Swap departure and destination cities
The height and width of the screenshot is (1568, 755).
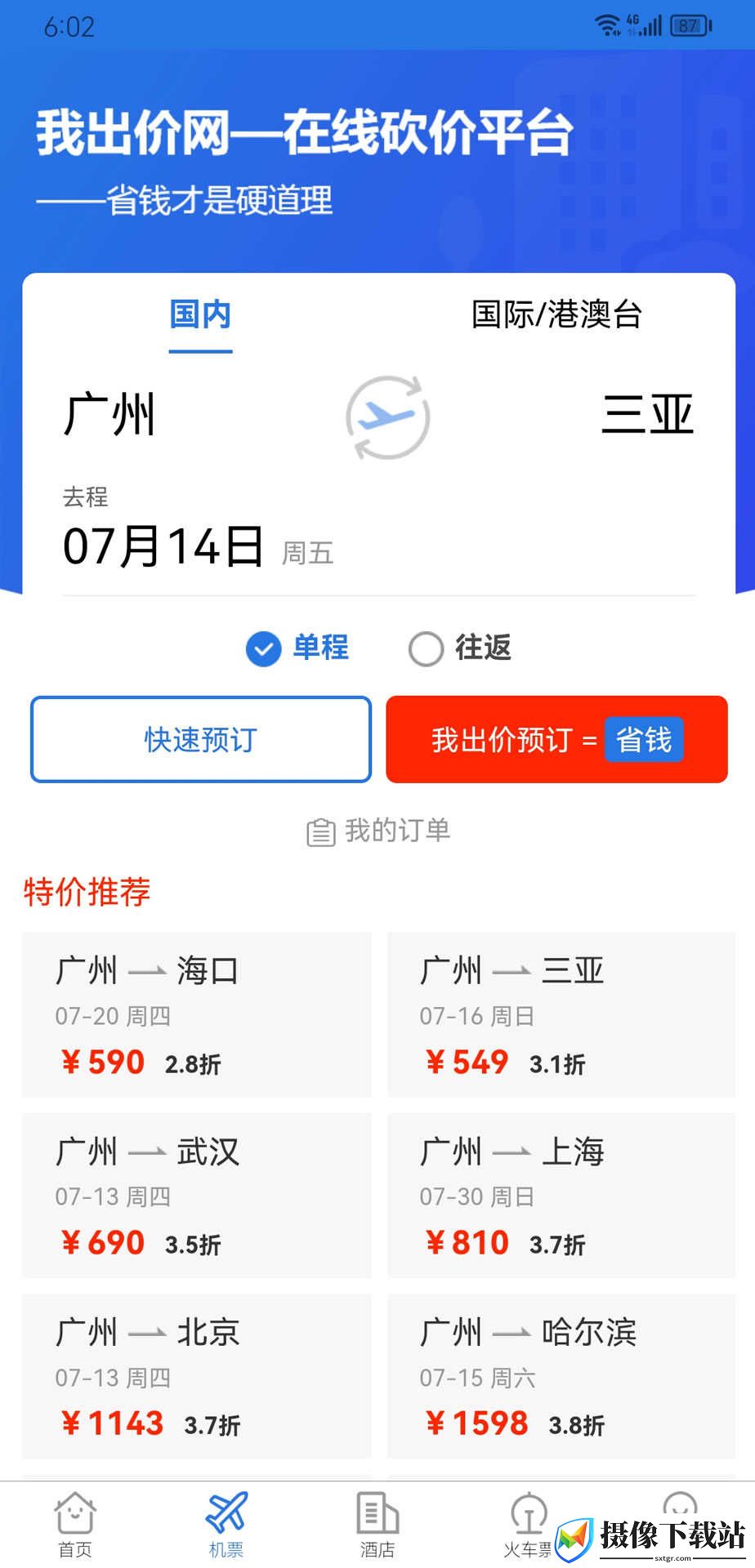tap(387, 416)
